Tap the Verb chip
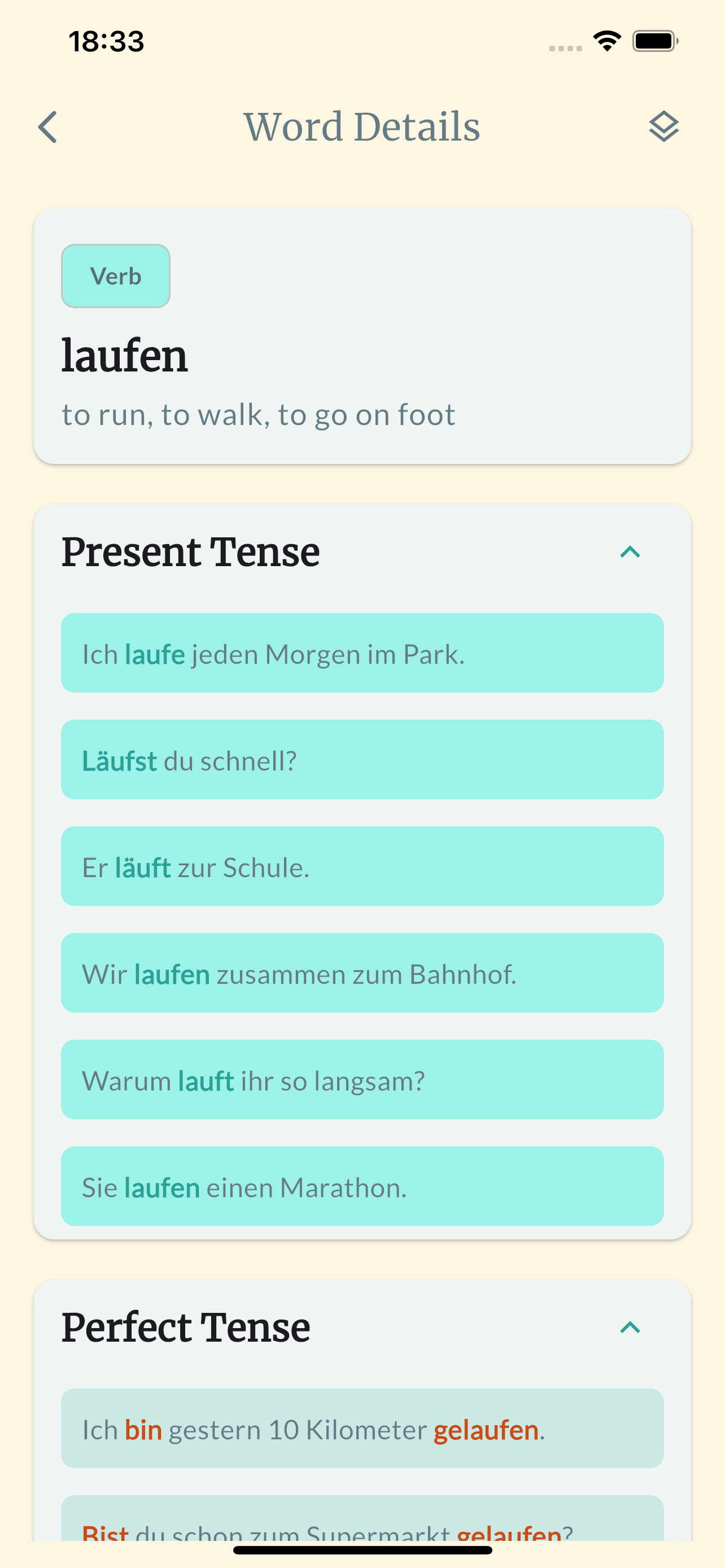This screenshot has height=1568, width=725. 116,277
